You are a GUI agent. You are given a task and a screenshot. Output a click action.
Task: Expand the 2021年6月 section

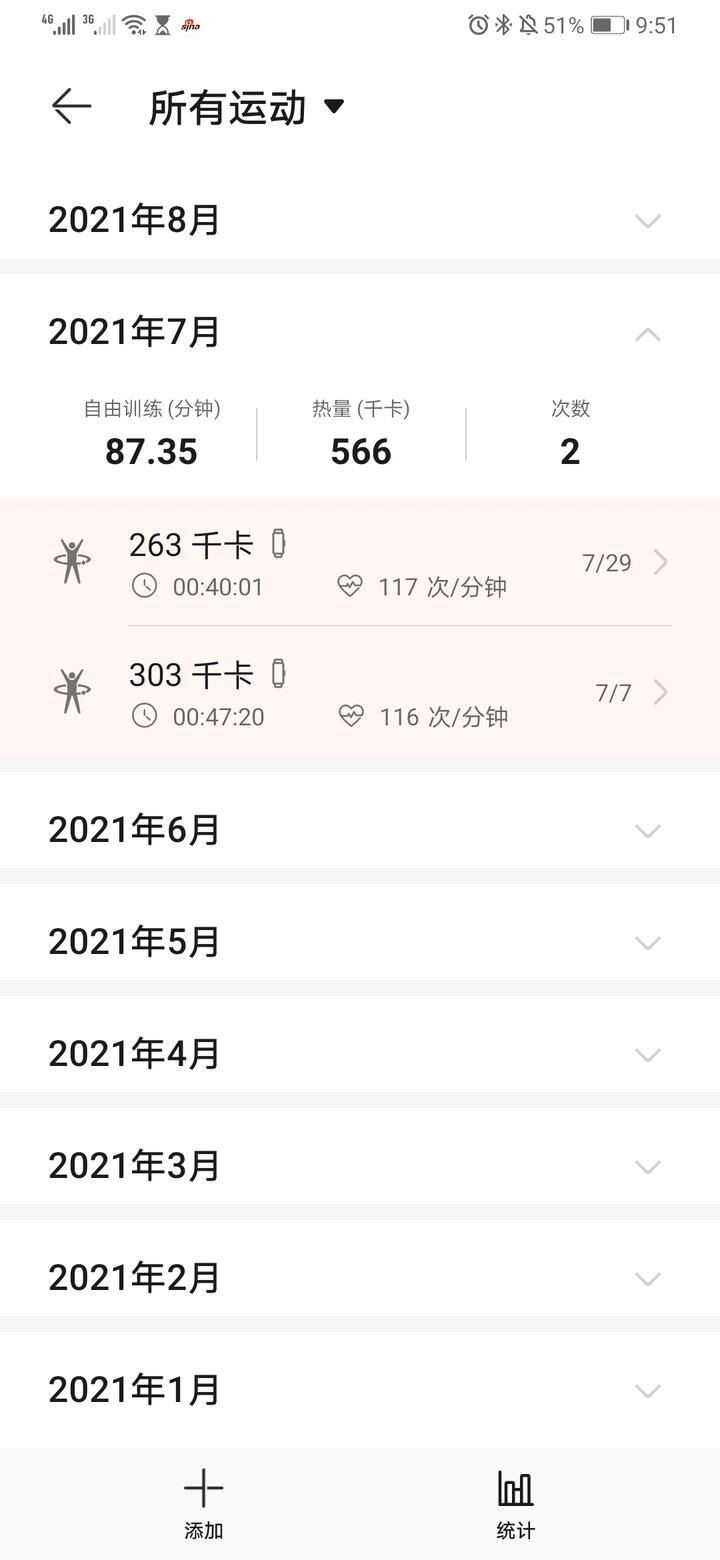(x=360, y=830)
